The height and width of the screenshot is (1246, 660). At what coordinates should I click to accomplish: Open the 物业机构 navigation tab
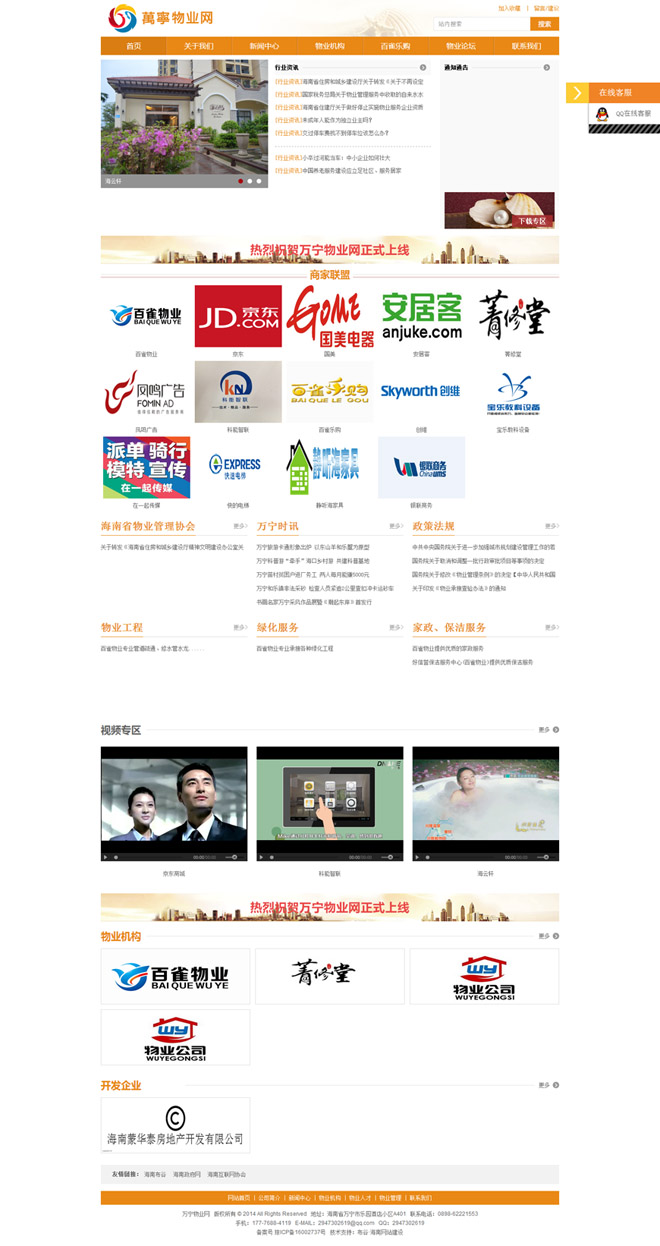(330, 46)
